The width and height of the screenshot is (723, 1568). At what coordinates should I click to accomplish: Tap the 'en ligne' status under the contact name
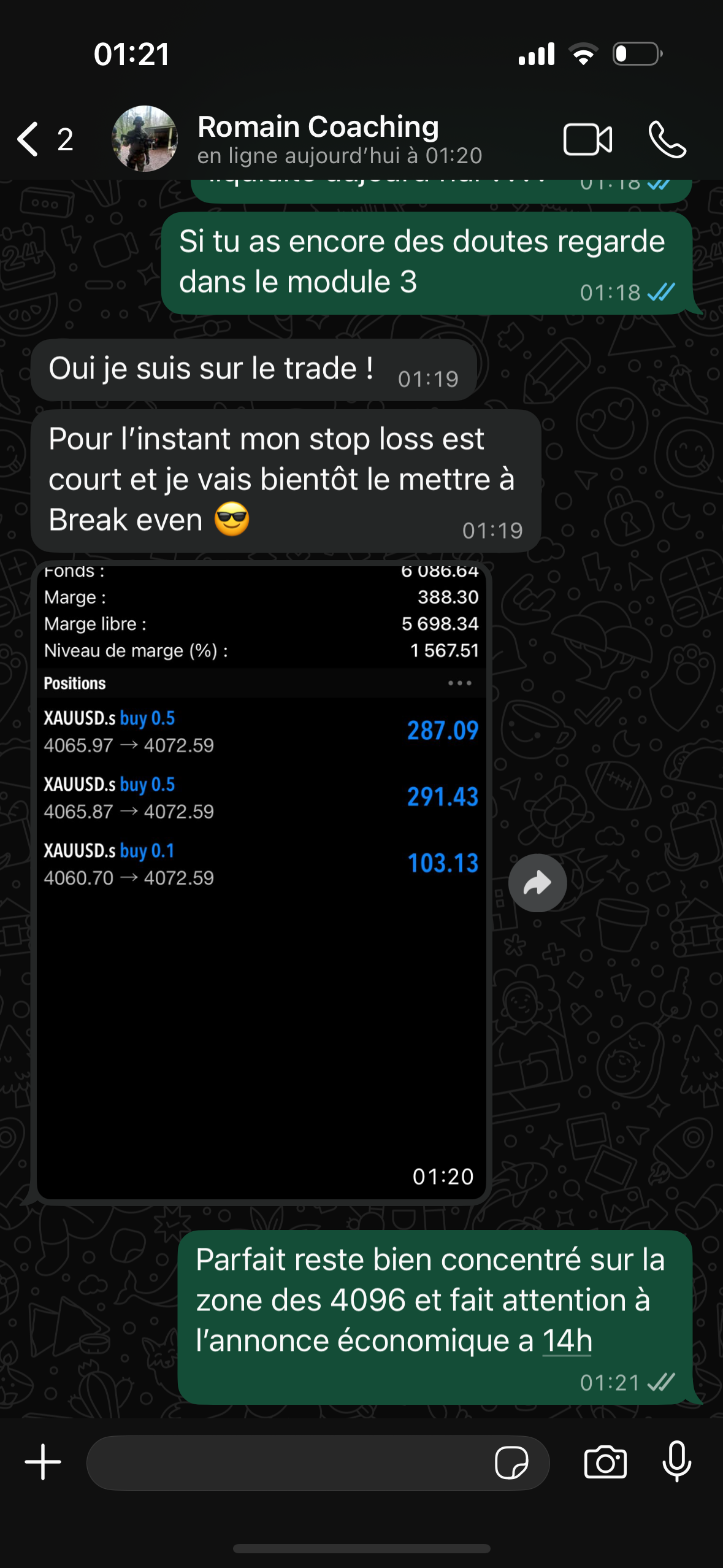[x=339, y=156]
